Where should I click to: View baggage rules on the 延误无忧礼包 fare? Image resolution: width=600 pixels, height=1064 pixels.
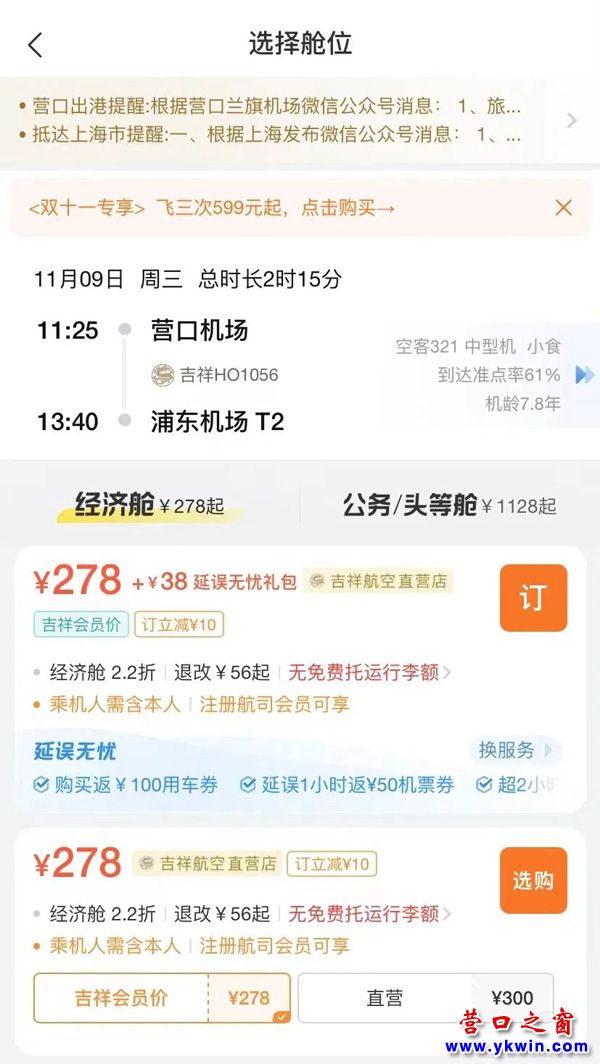point(368,672)
